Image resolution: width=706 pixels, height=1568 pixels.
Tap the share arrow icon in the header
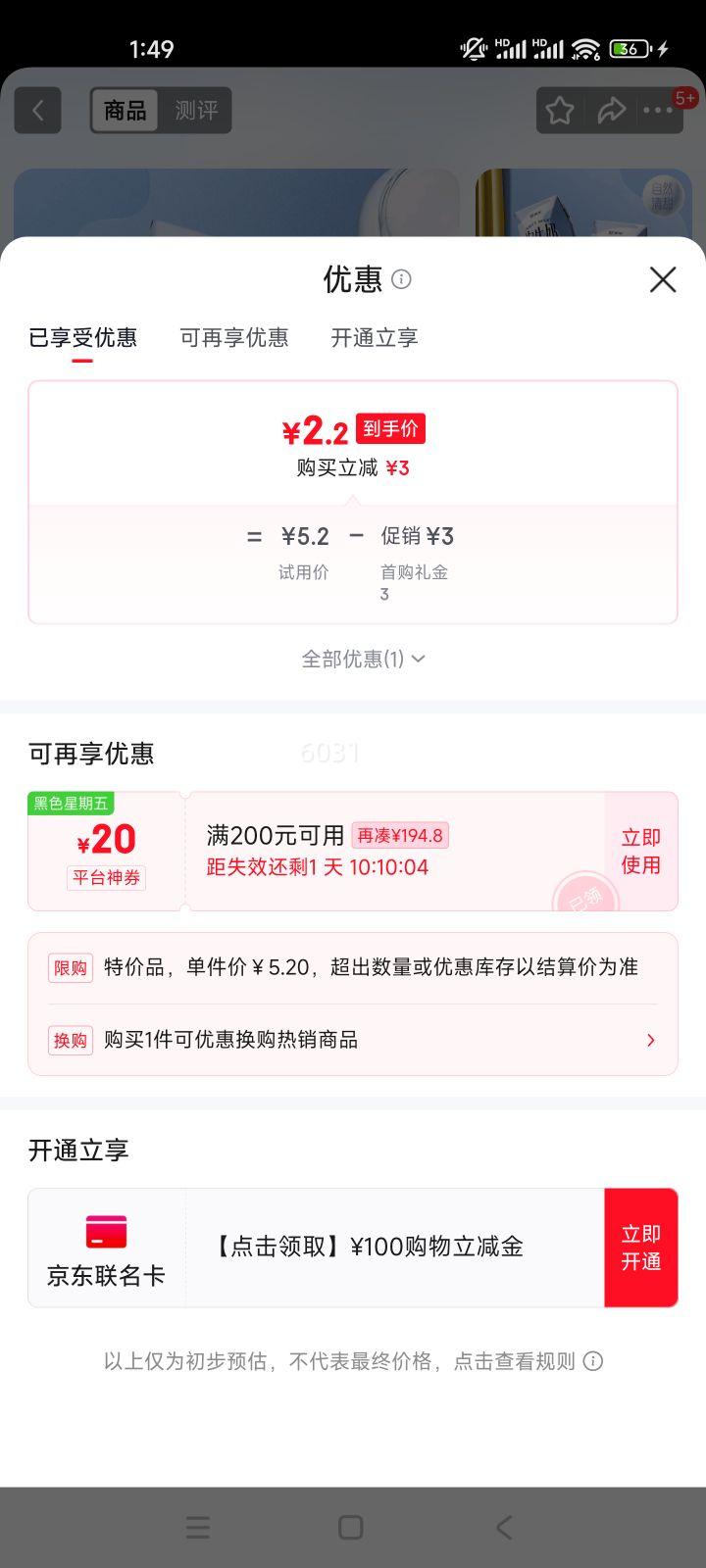pos(610,110)
